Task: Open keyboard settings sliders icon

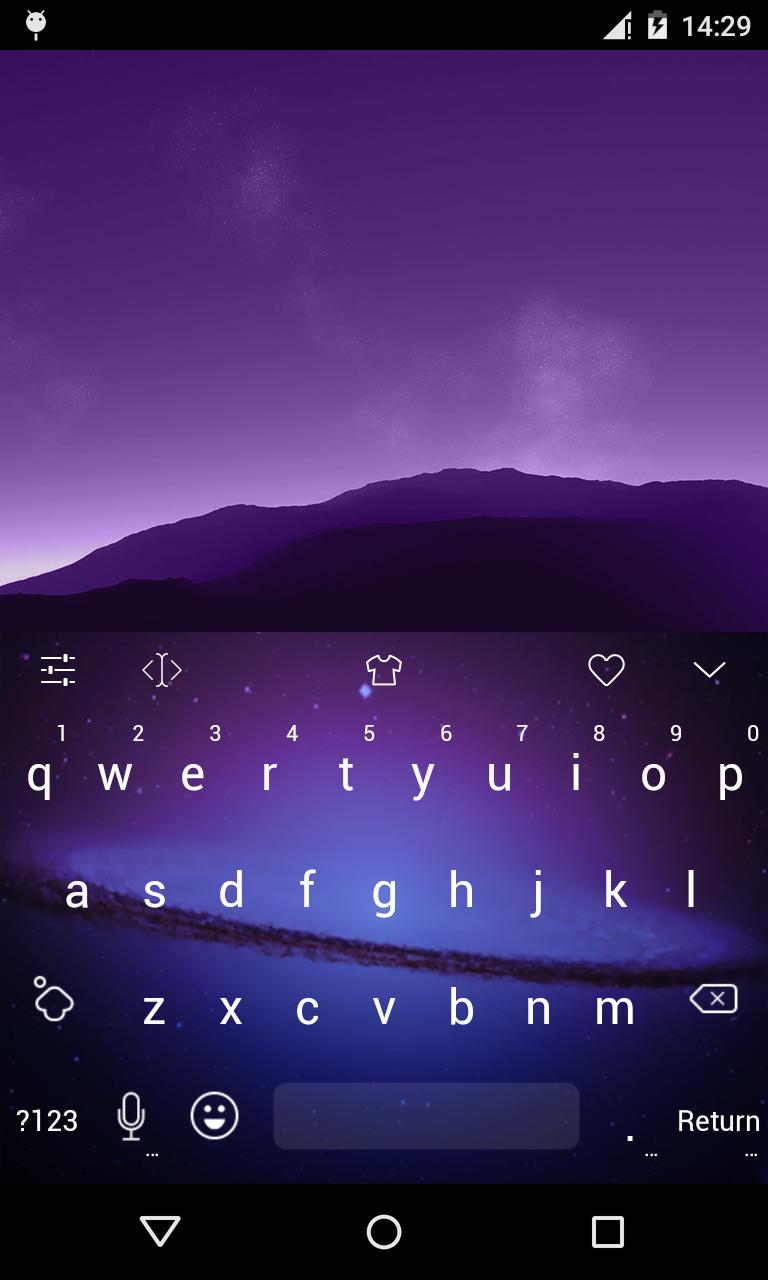Action: pyautogui.click(x=58, y=669)
